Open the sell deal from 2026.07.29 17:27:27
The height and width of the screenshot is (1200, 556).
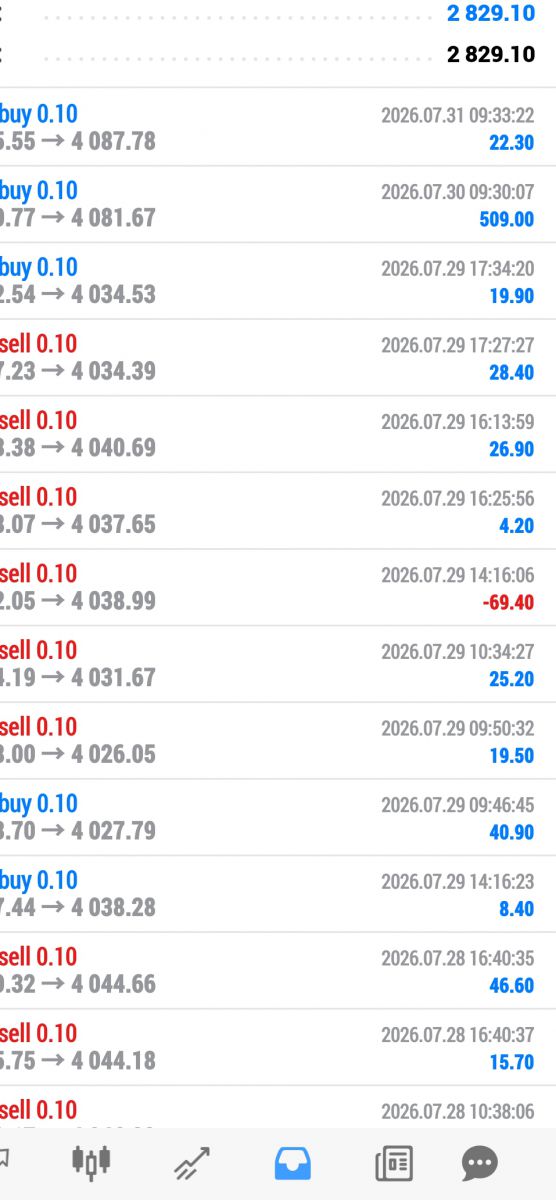(278, 358)
